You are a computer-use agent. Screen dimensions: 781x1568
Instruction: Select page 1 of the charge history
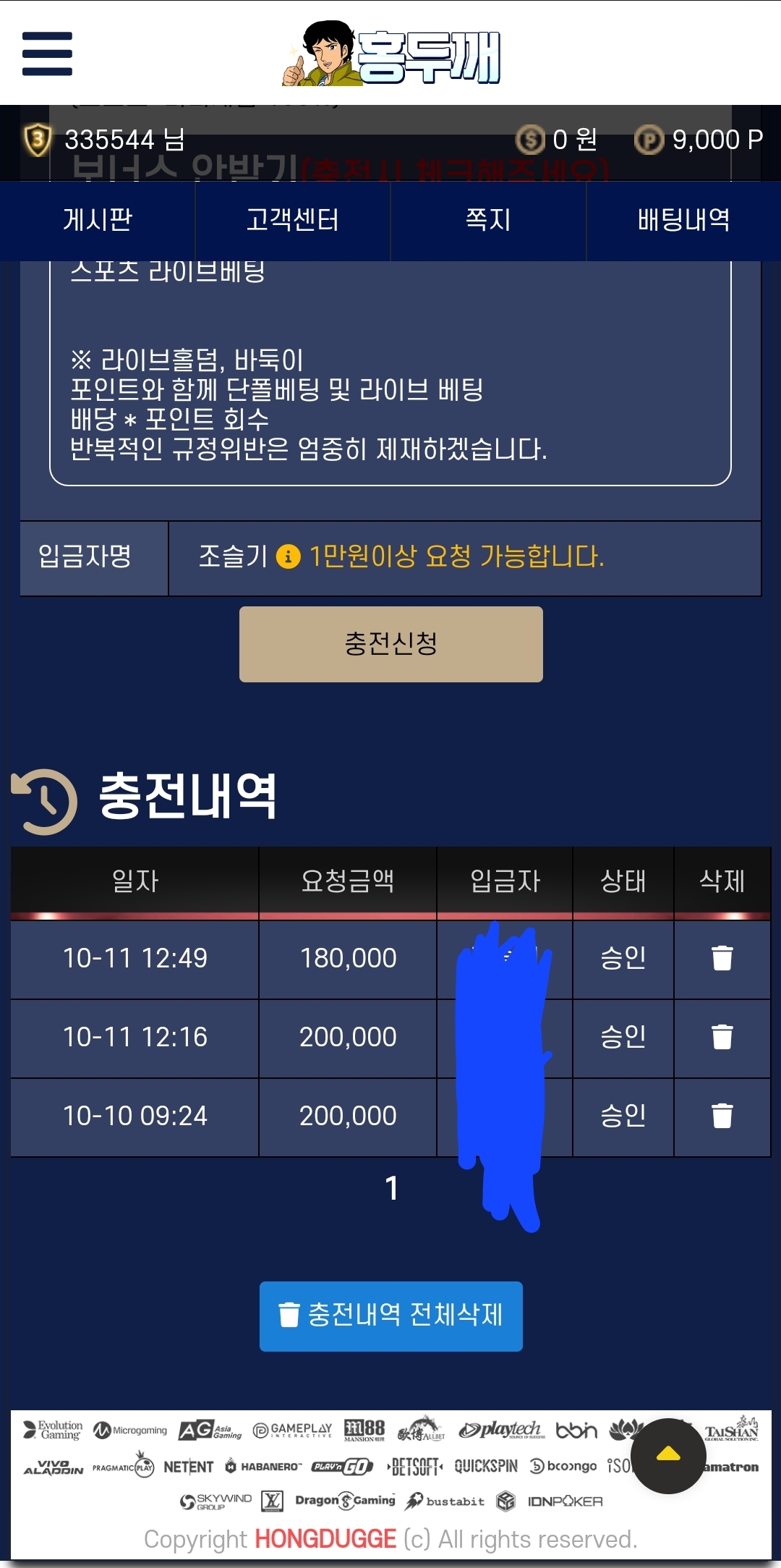point(391,1188)
